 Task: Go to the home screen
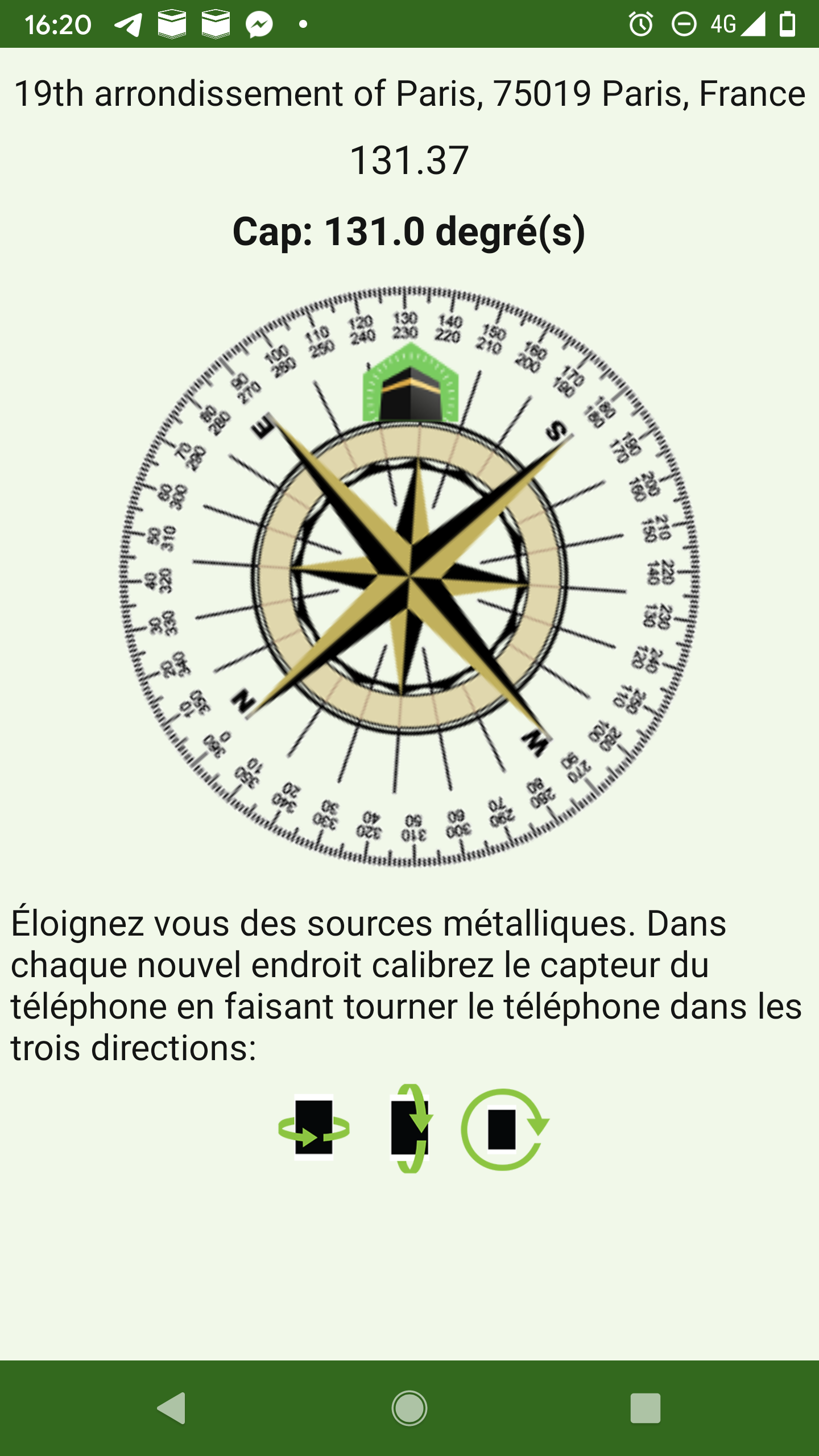[x=409, y=1408]
